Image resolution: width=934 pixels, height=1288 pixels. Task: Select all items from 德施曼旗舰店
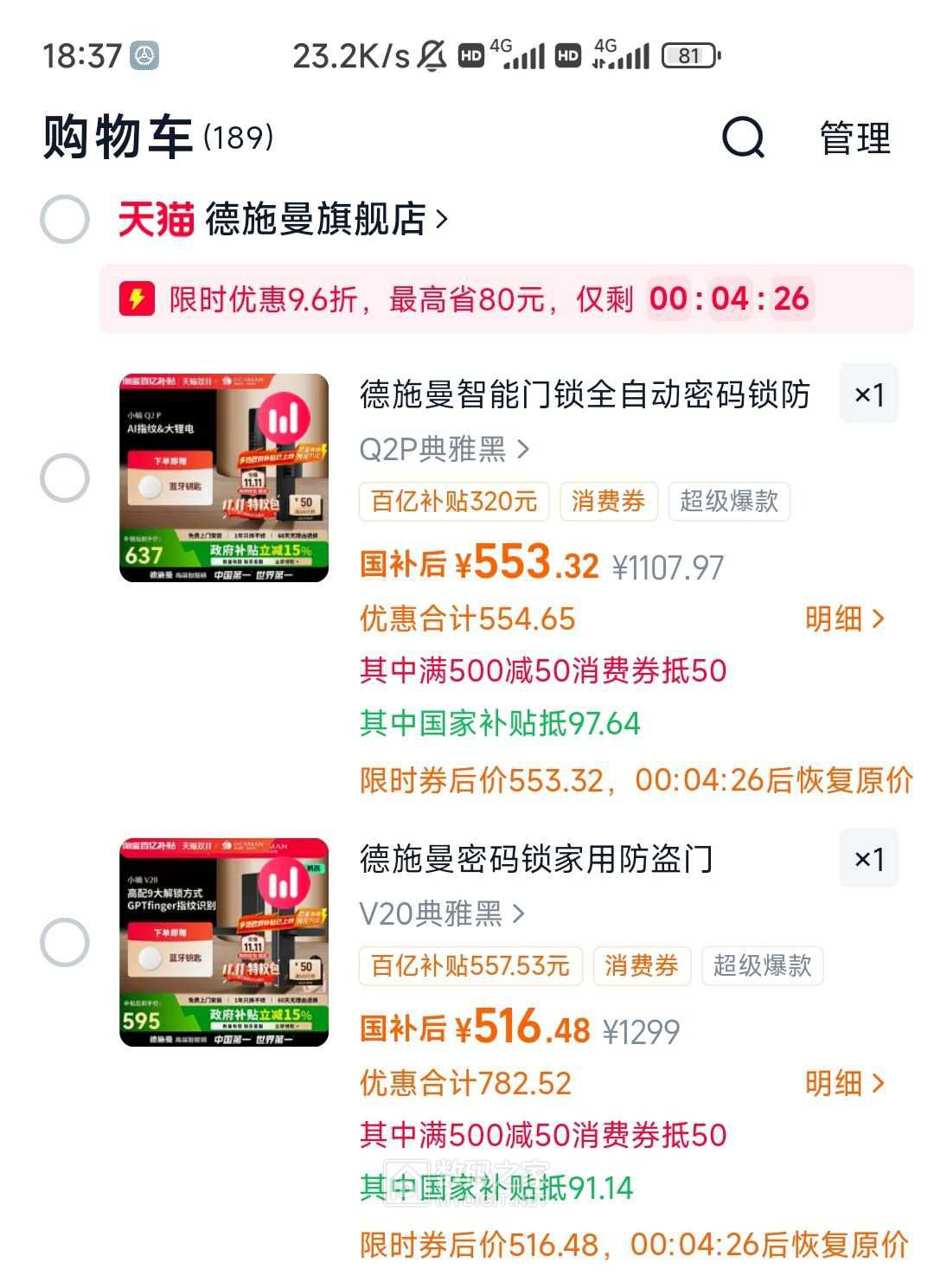point(65,219)
